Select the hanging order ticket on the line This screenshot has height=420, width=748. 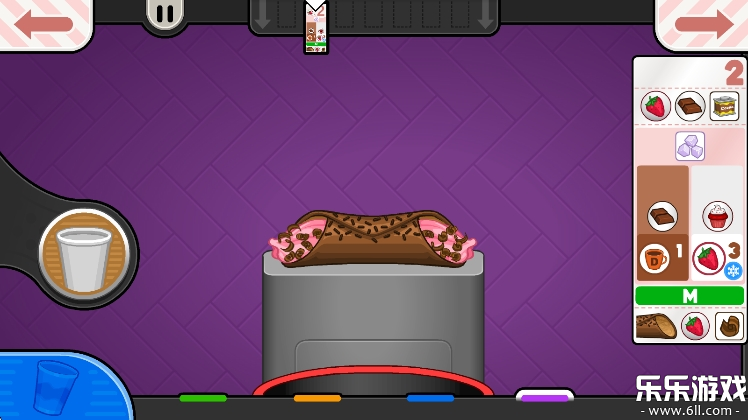316,28
